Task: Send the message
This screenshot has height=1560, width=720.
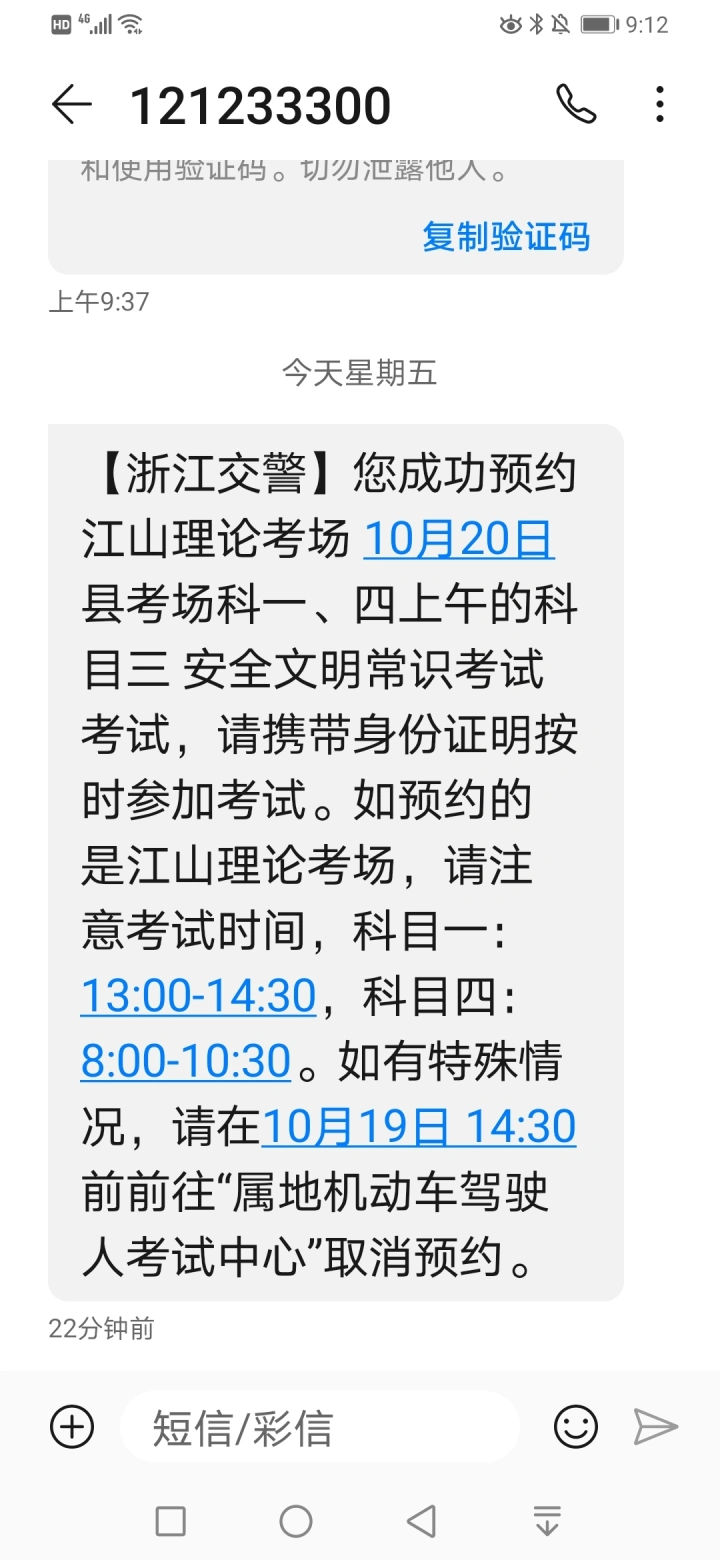Action: [x=656, y=1427]
